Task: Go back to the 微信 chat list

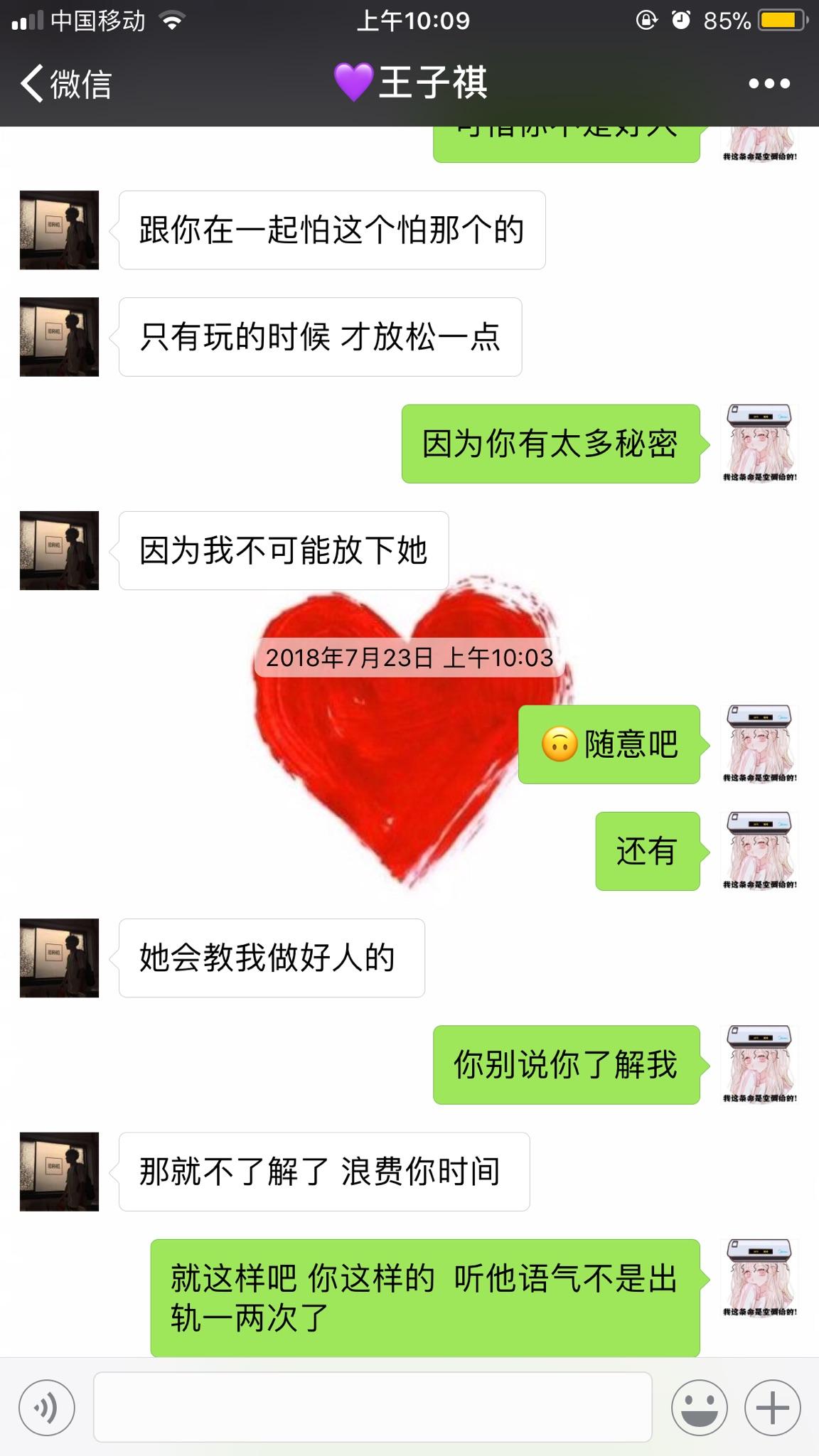Action: tap(65, 84)
